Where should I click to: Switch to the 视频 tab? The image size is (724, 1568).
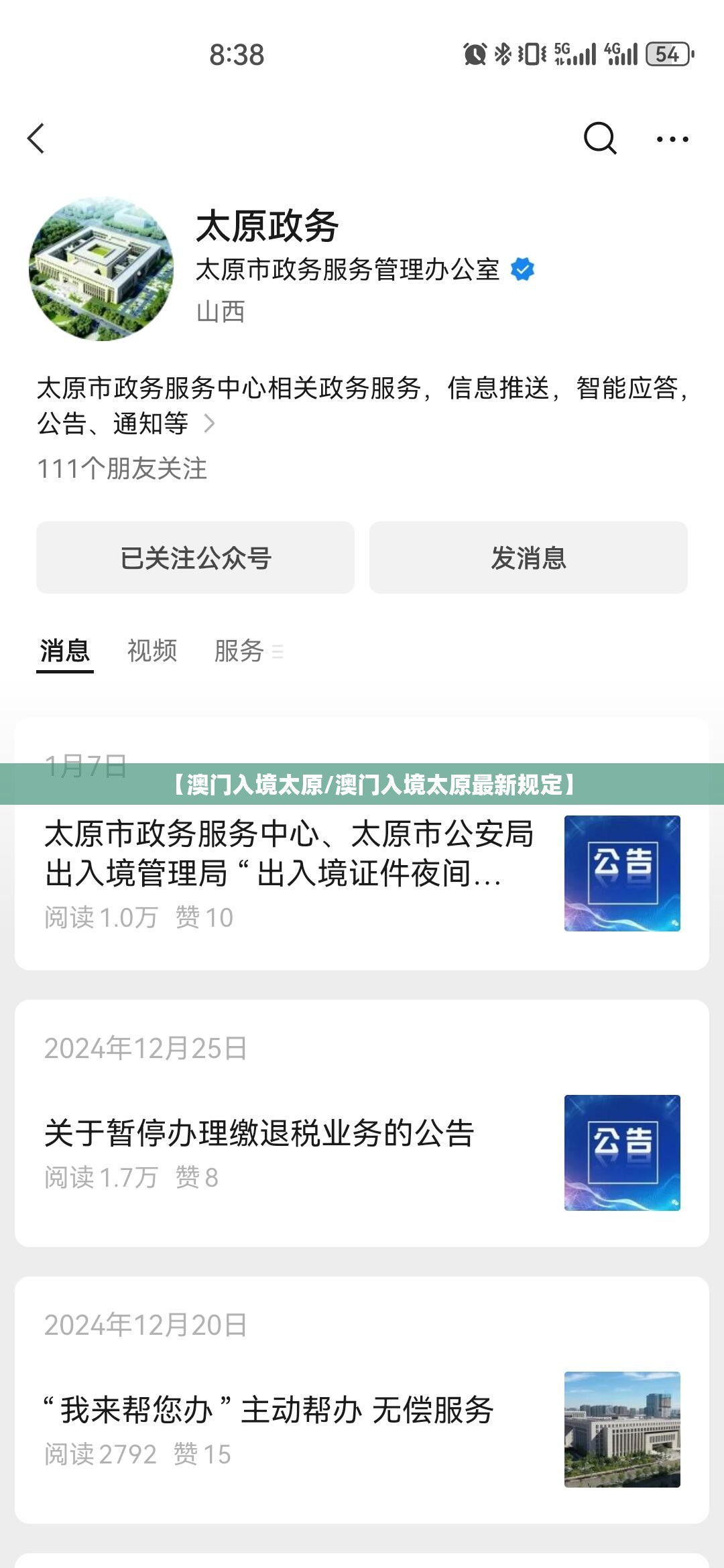[152, 650]
